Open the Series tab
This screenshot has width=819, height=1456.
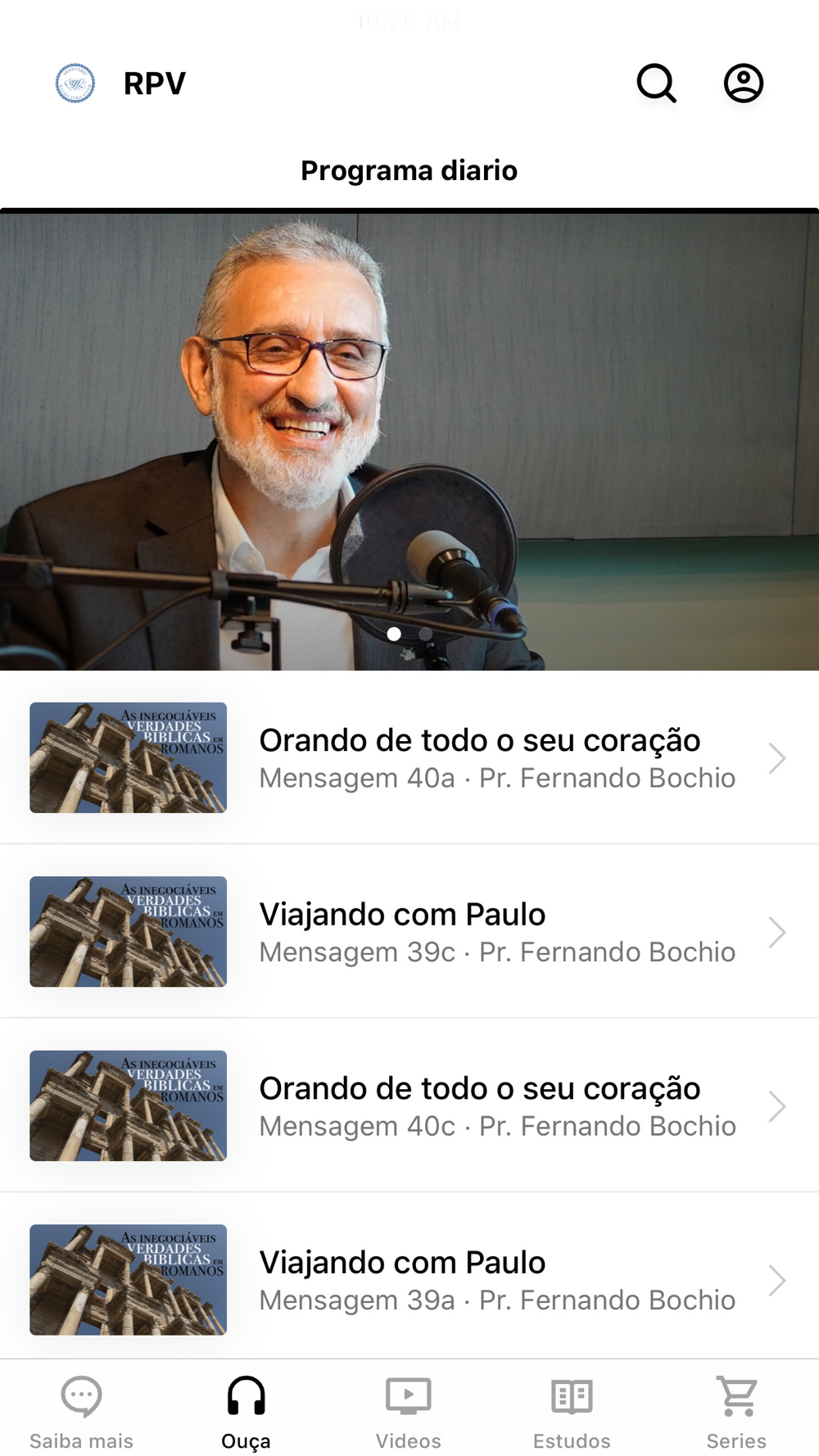click(x=736, y=1411)
